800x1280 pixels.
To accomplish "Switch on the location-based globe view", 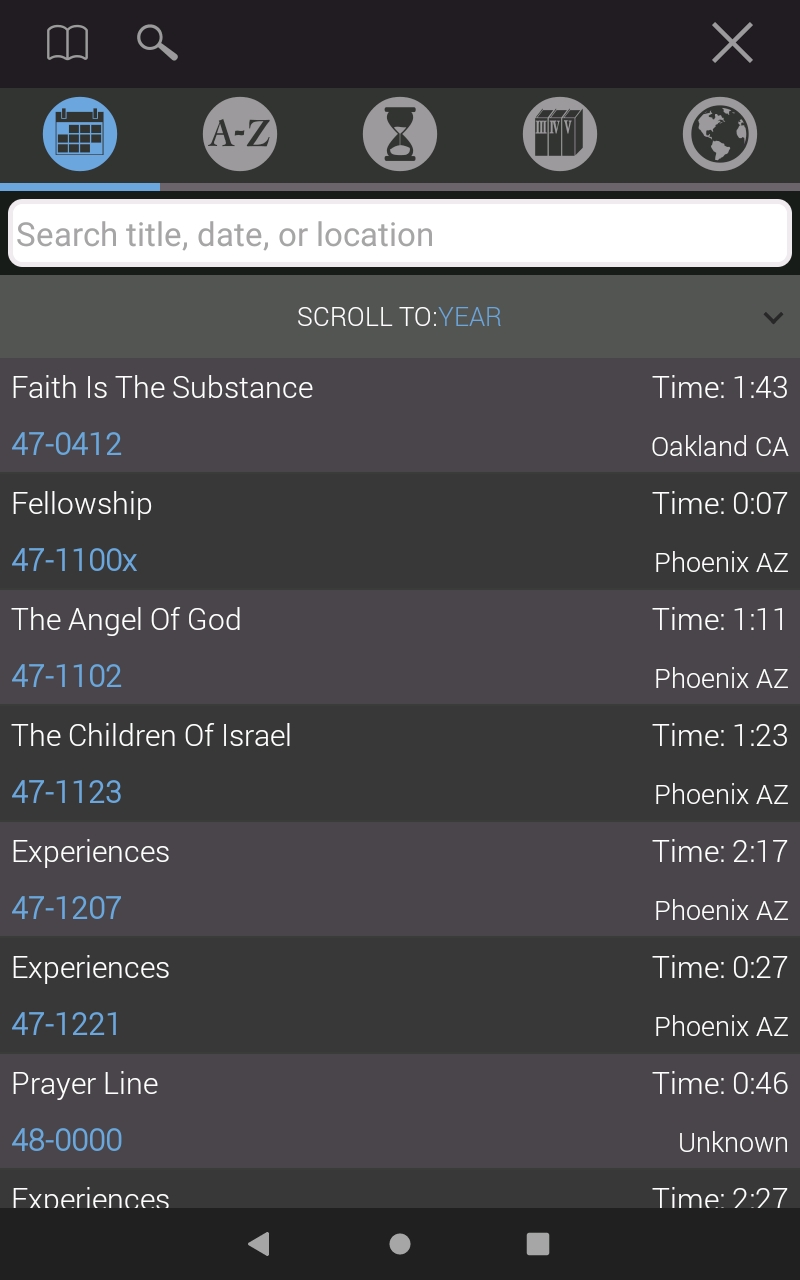I will click(x=720, y=134).
